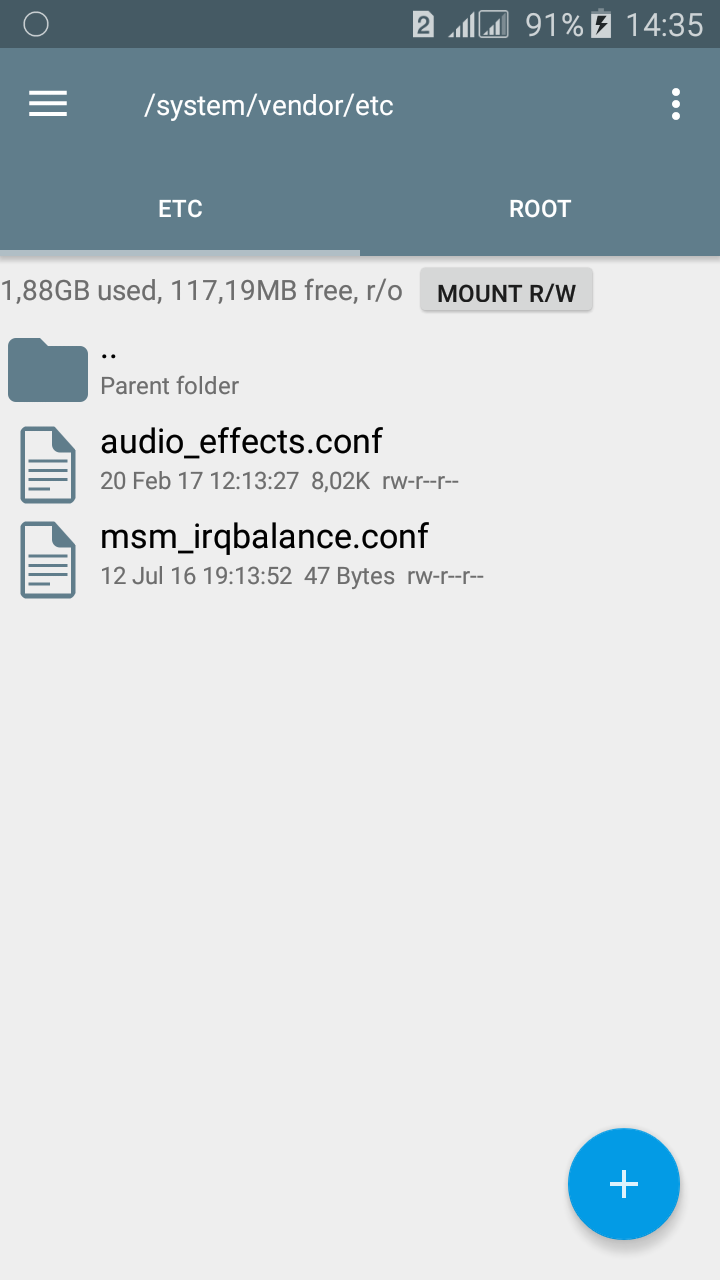Open the hamburger drawer menu
This screenshot has width=720, height=1280.
click(x=48, y=104)
